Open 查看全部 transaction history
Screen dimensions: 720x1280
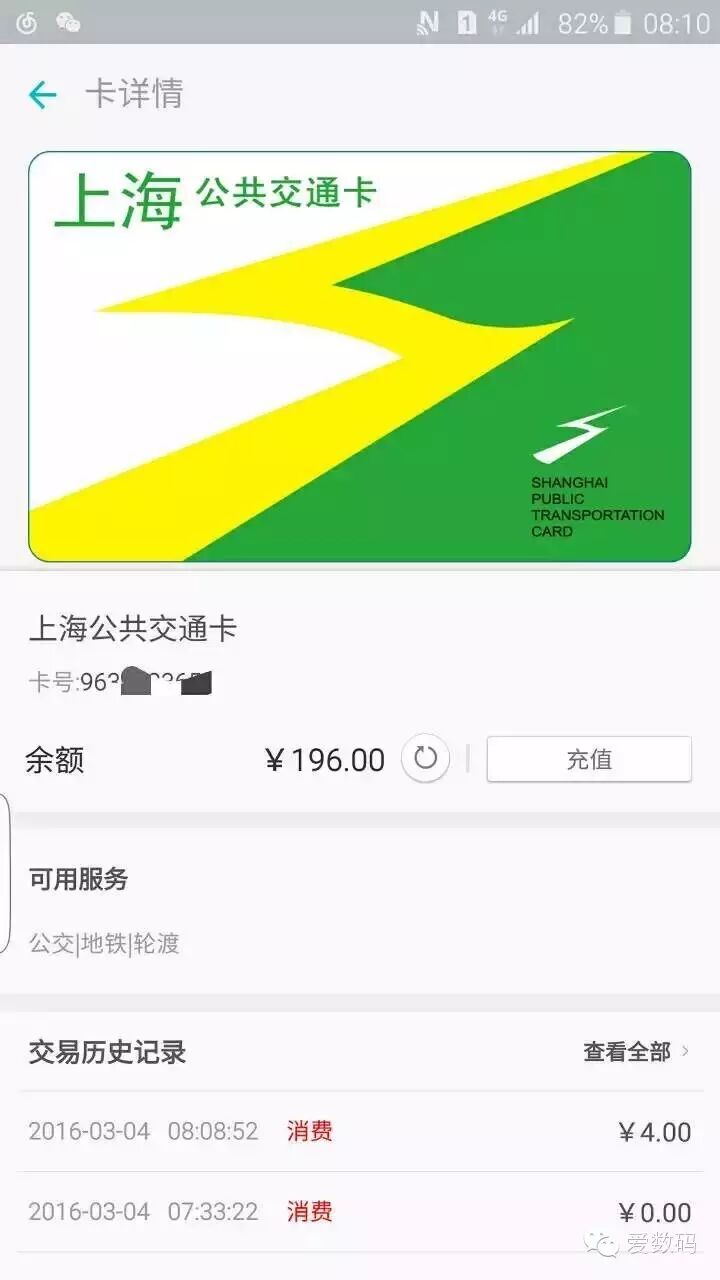635,1051
